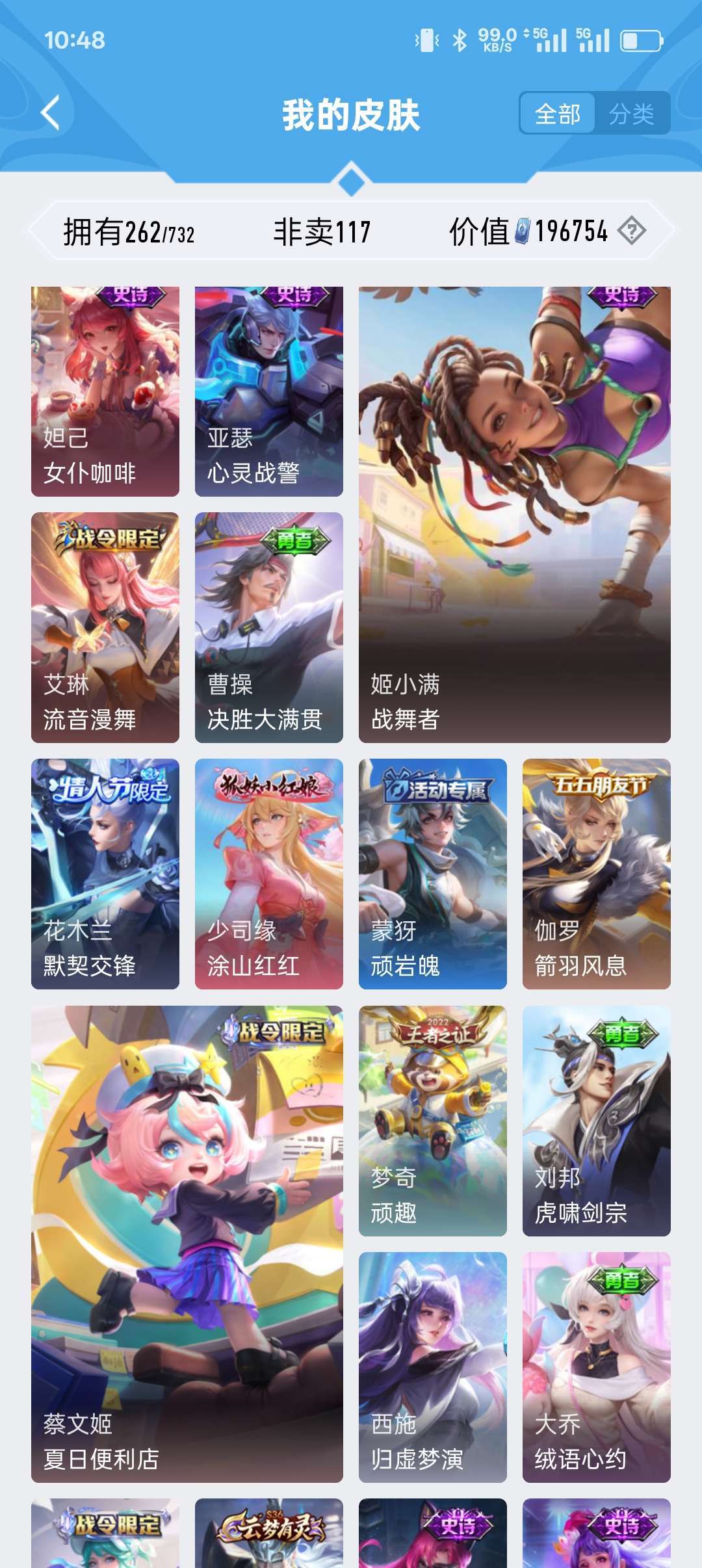702x1568 pixels.
Task: Open the 梦奇 顽趣 skin
Action: point(433,1121)
